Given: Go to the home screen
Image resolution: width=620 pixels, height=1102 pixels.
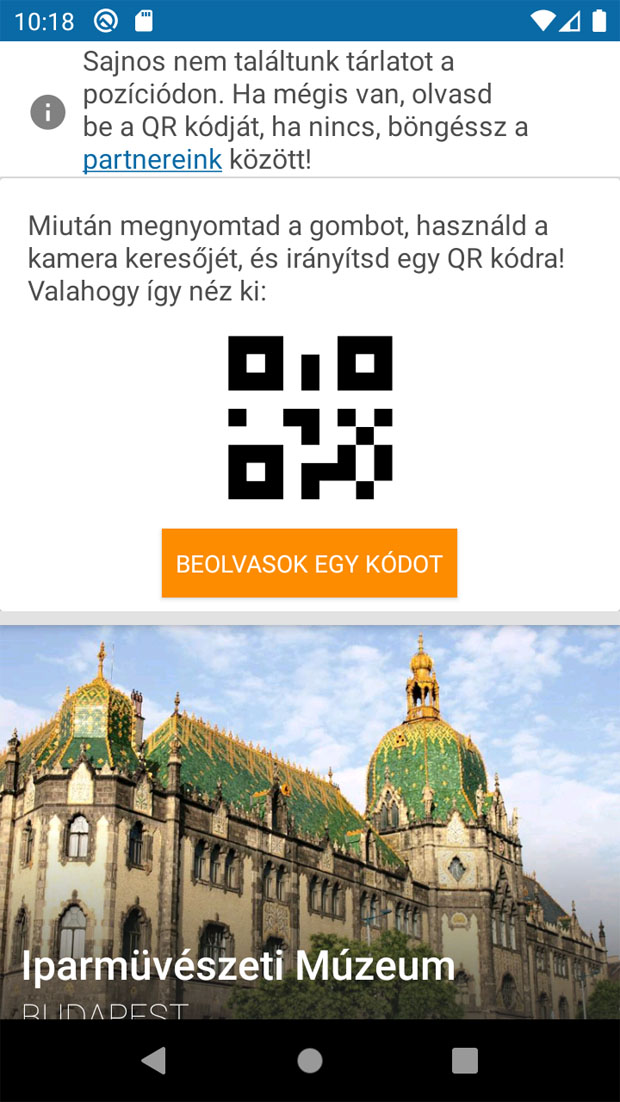Looking at the screenshot, I should [x=310, y=1060].
